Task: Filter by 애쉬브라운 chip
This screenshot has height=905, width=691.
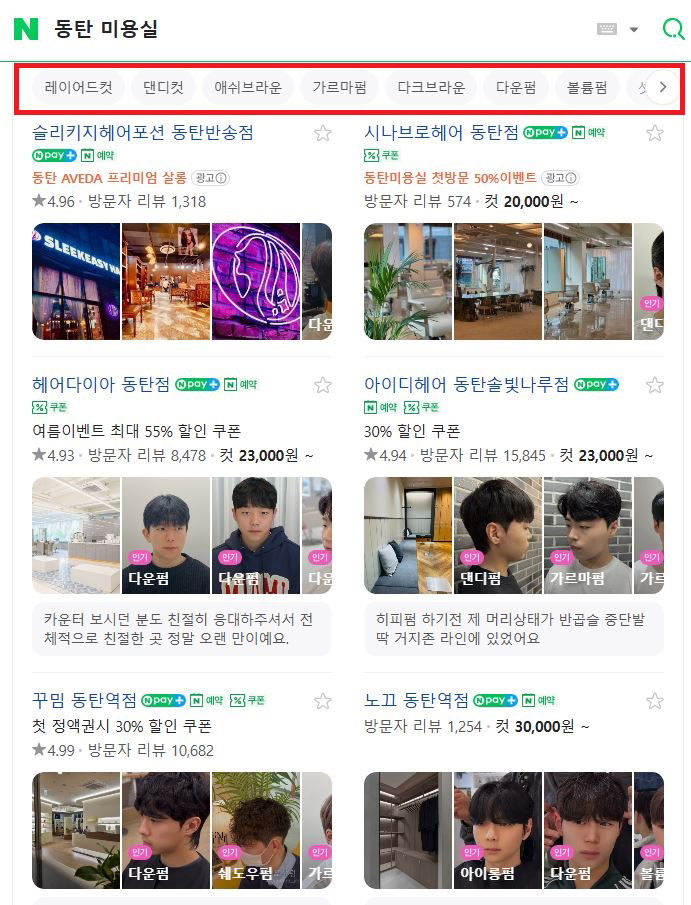Action: point(248,87)
